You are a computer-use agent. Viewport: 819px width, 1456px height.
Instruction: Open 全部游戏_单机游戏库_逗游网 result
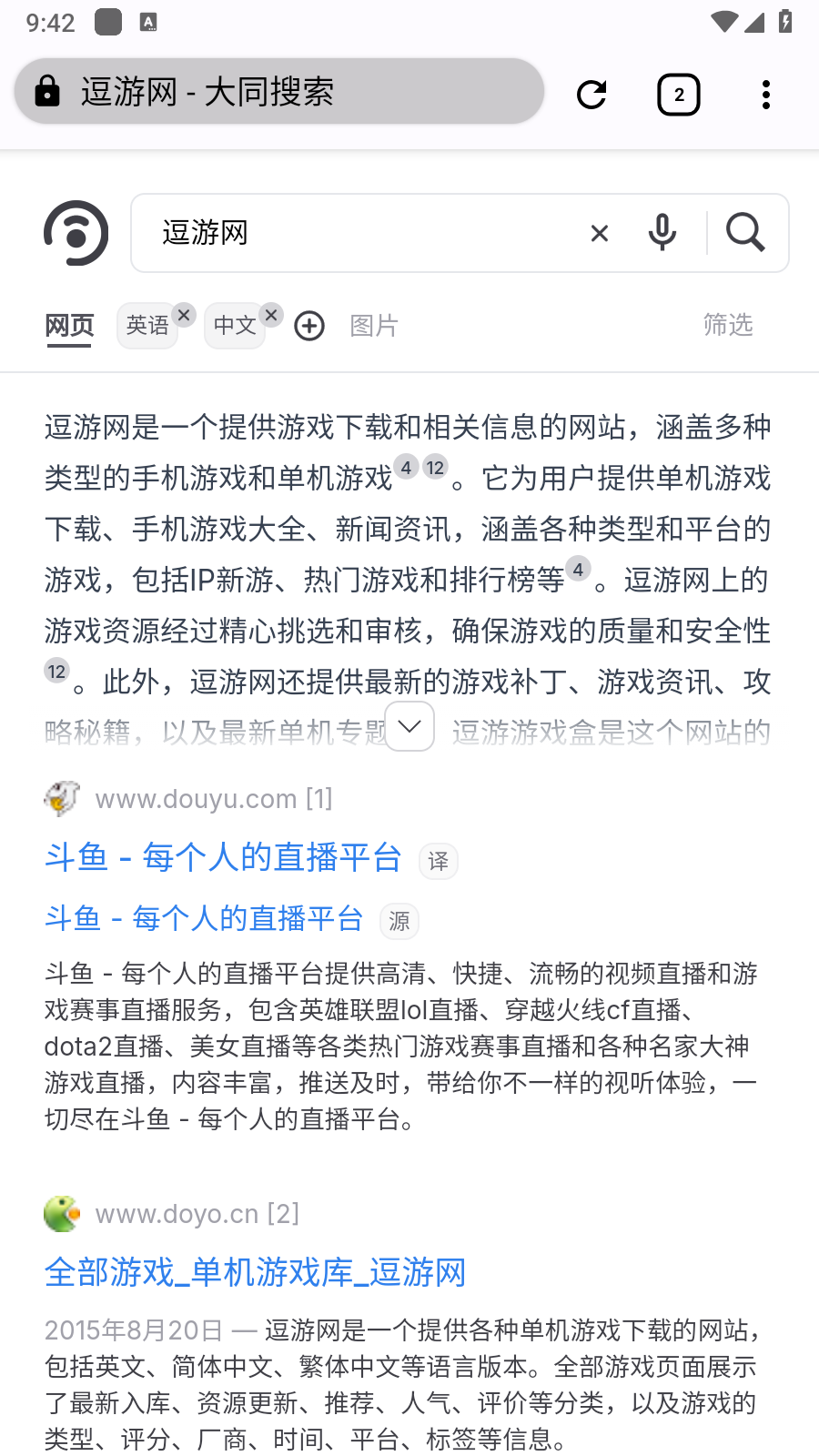[256, 1272]
